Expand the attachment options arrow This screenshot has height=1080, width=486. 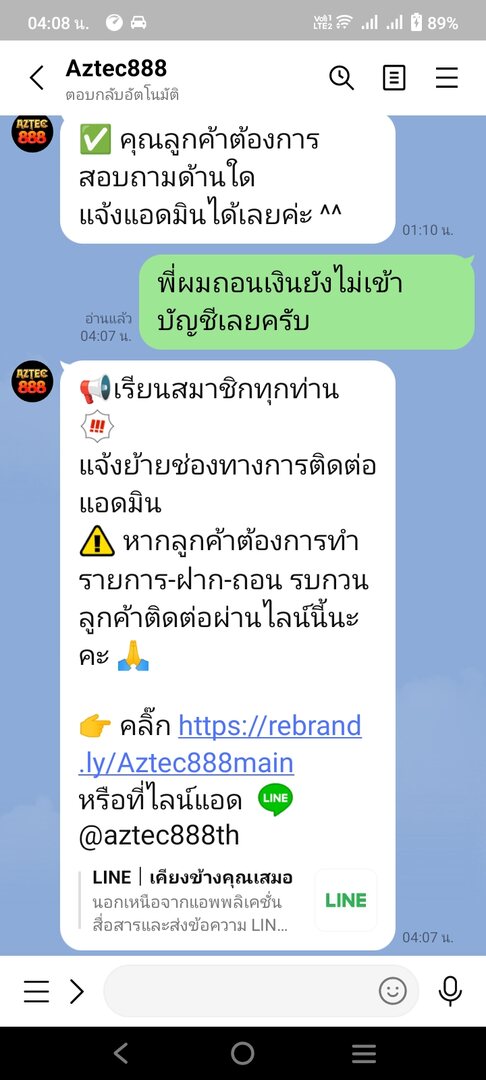pyautogui.click(x=76, y=991)
